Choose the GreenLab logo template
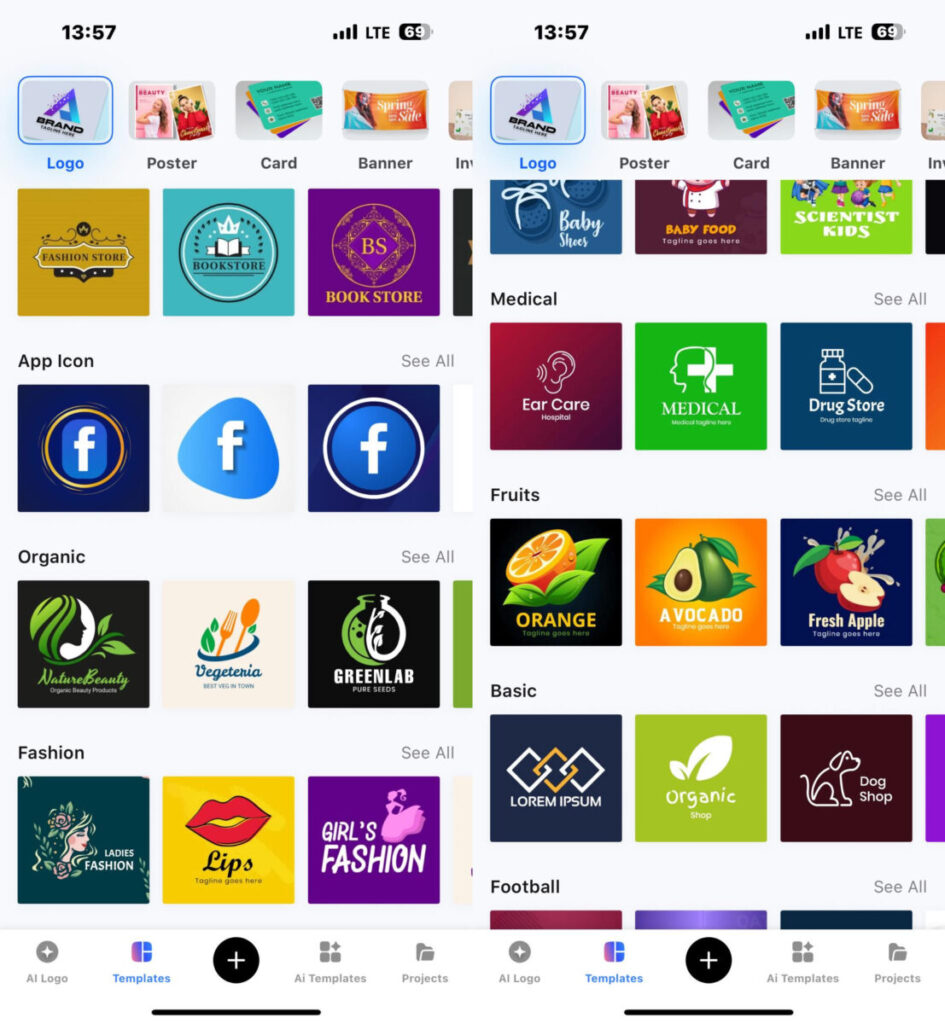 point(373,644)
